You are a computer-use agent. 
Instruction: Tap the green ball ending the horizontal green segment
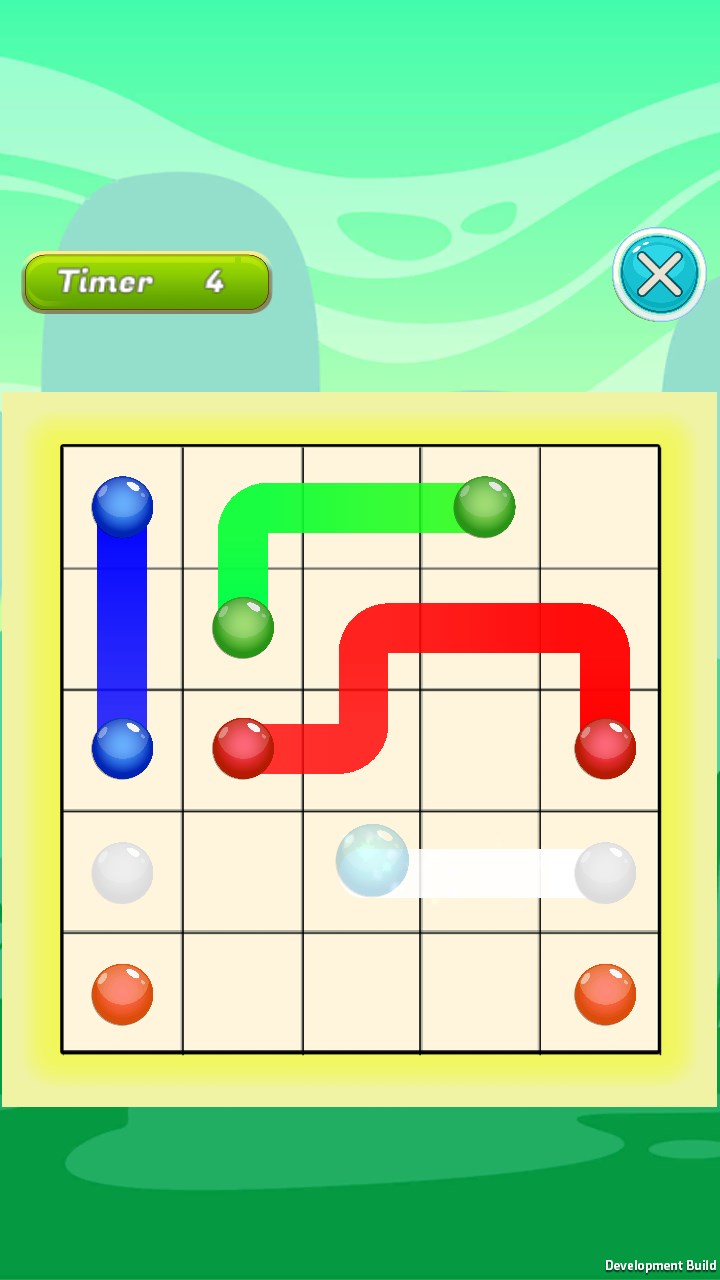tap(484, 507)
